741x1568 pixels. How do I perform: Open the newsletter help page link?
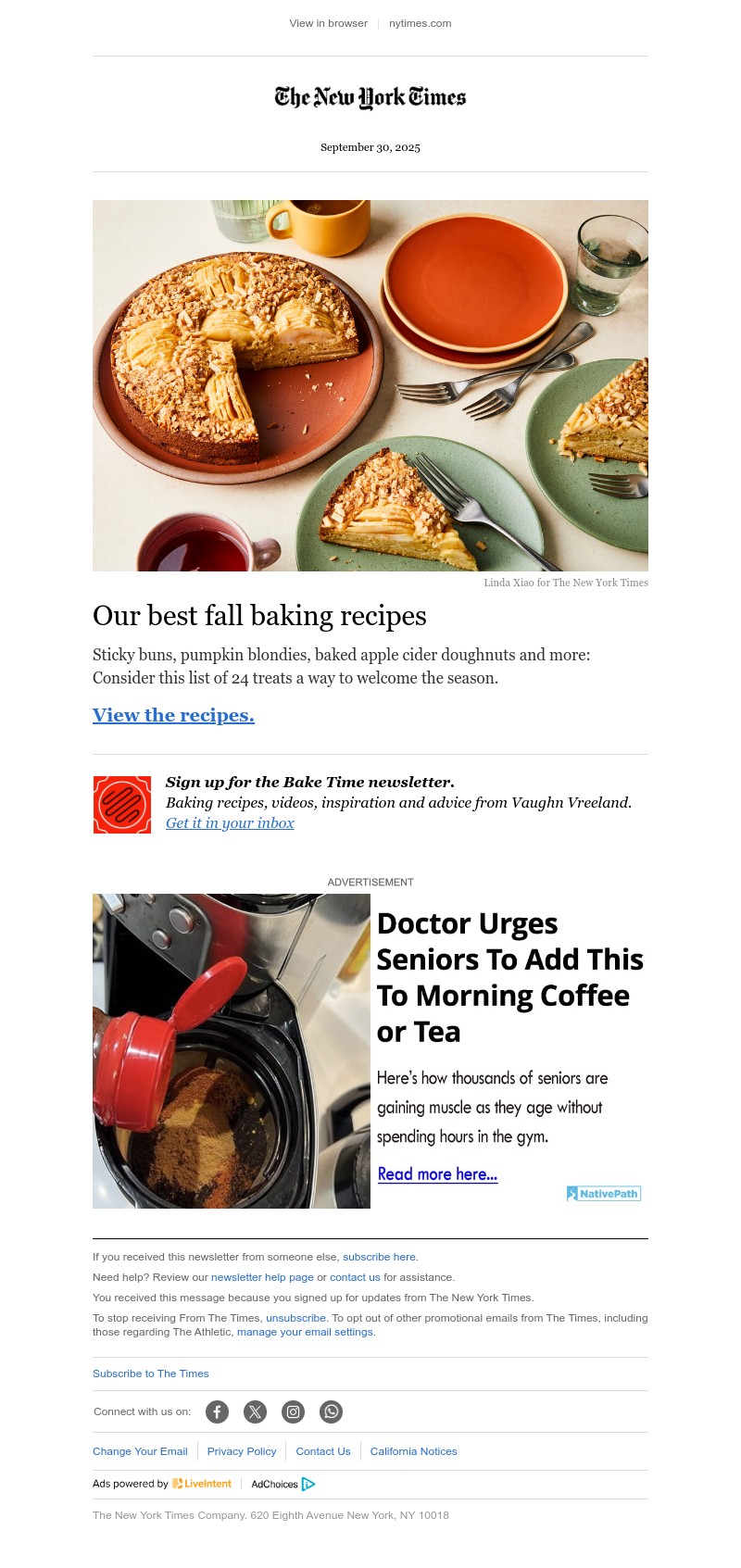pyautogui.click(x=262, y=1277)
